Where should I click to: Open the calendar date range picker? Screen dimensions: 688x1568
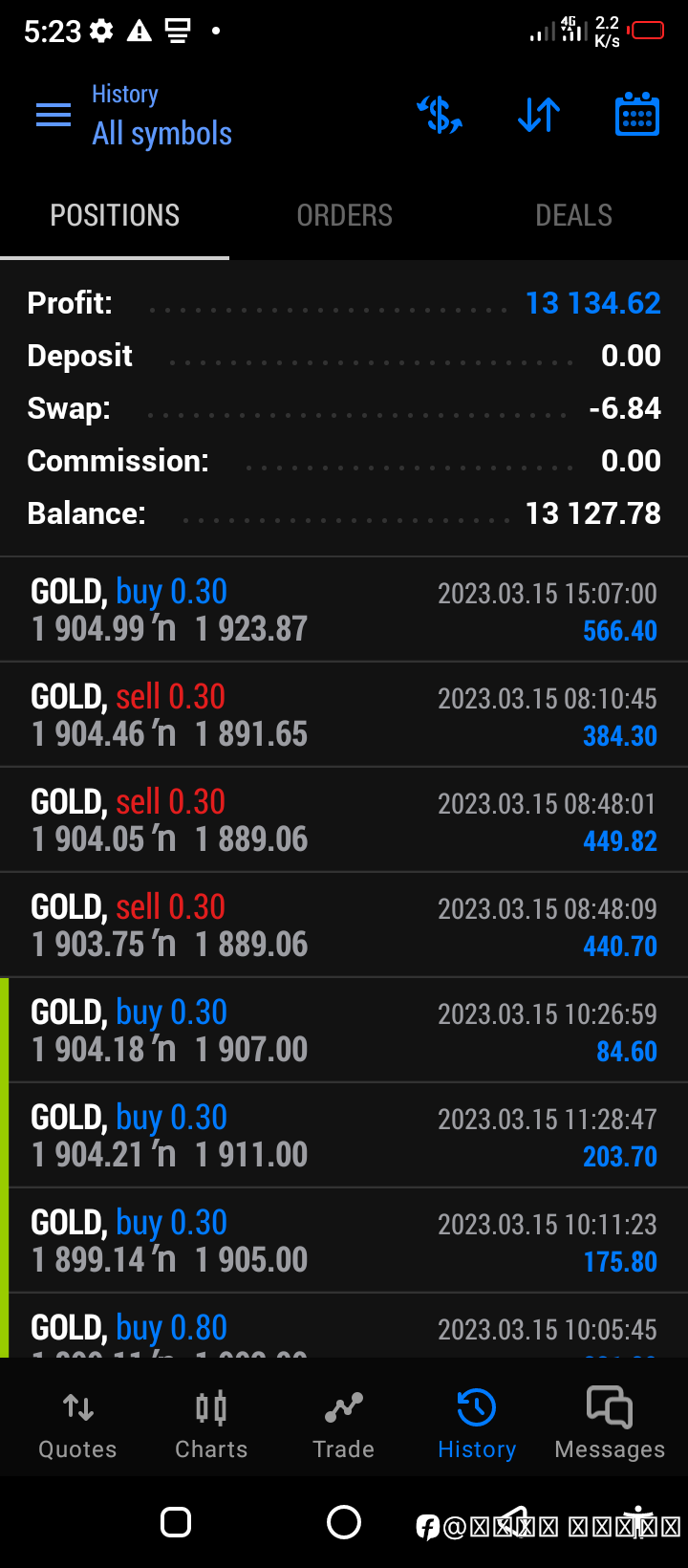(x=637, y=115)
